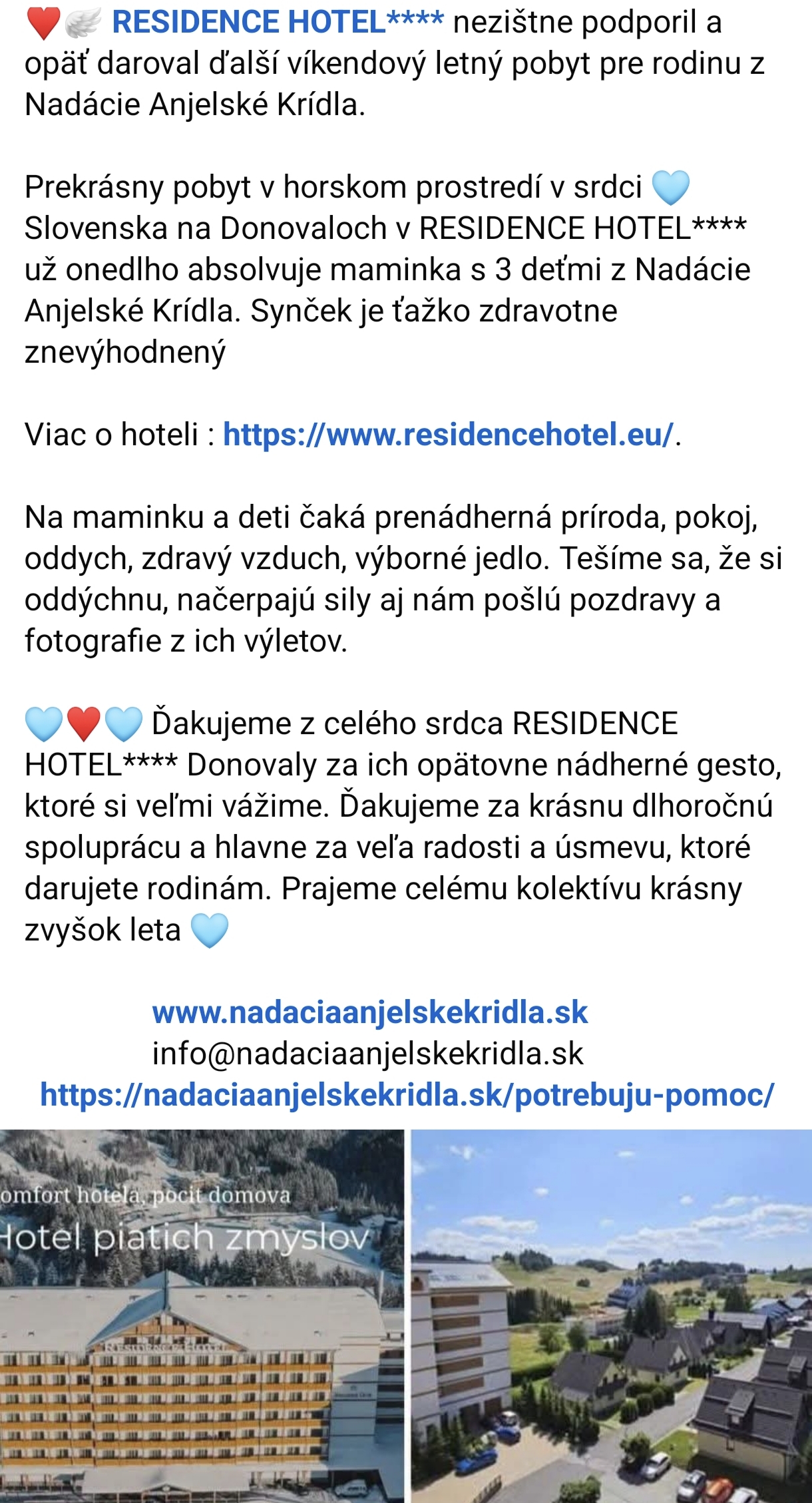The image size is (812, 1503).
Task: Open the RESIDENCE HOTEL**** tagged page link
Action: (278, 23)
